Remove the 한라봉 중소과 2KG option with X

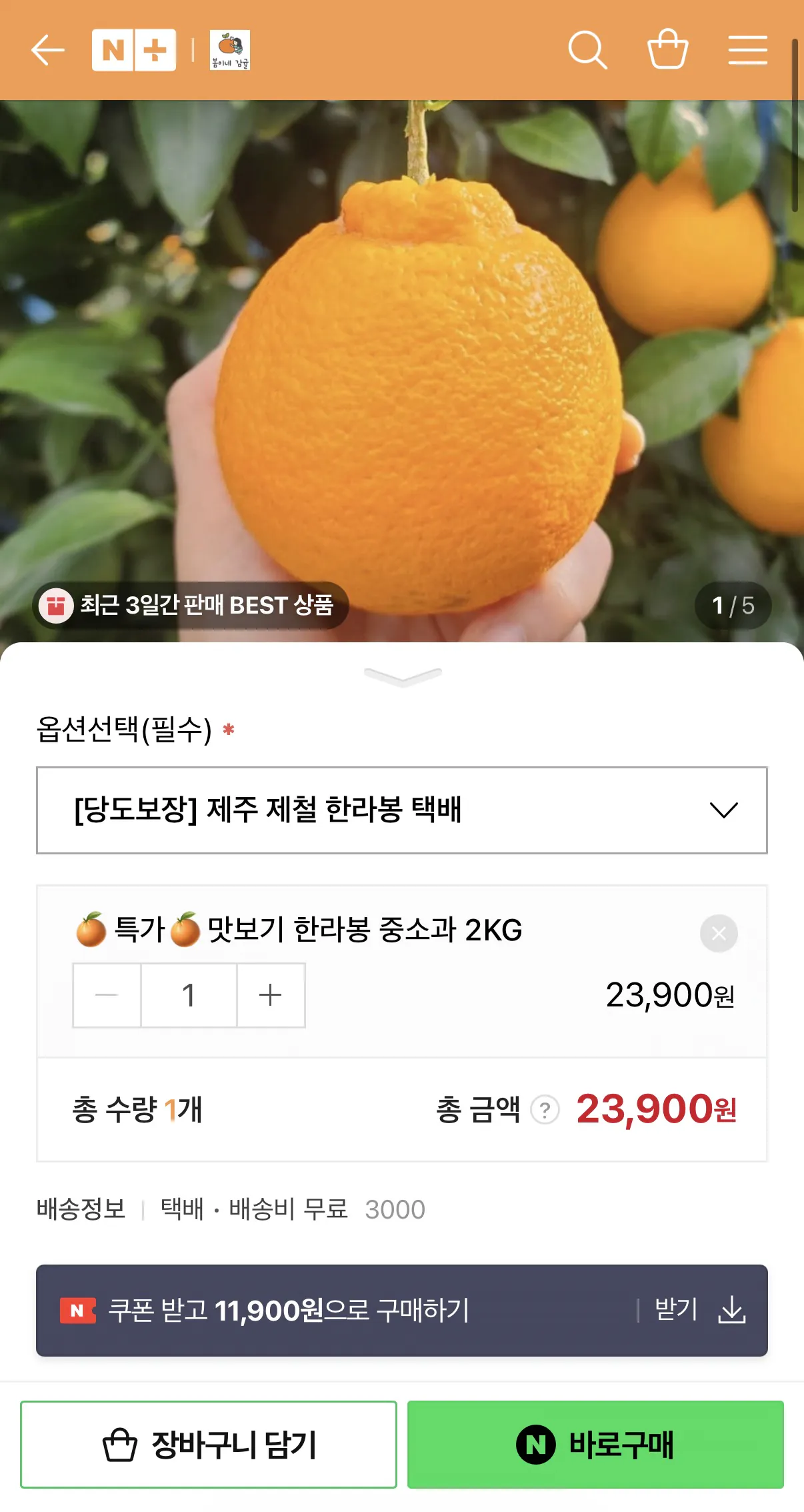pos(718,934)
